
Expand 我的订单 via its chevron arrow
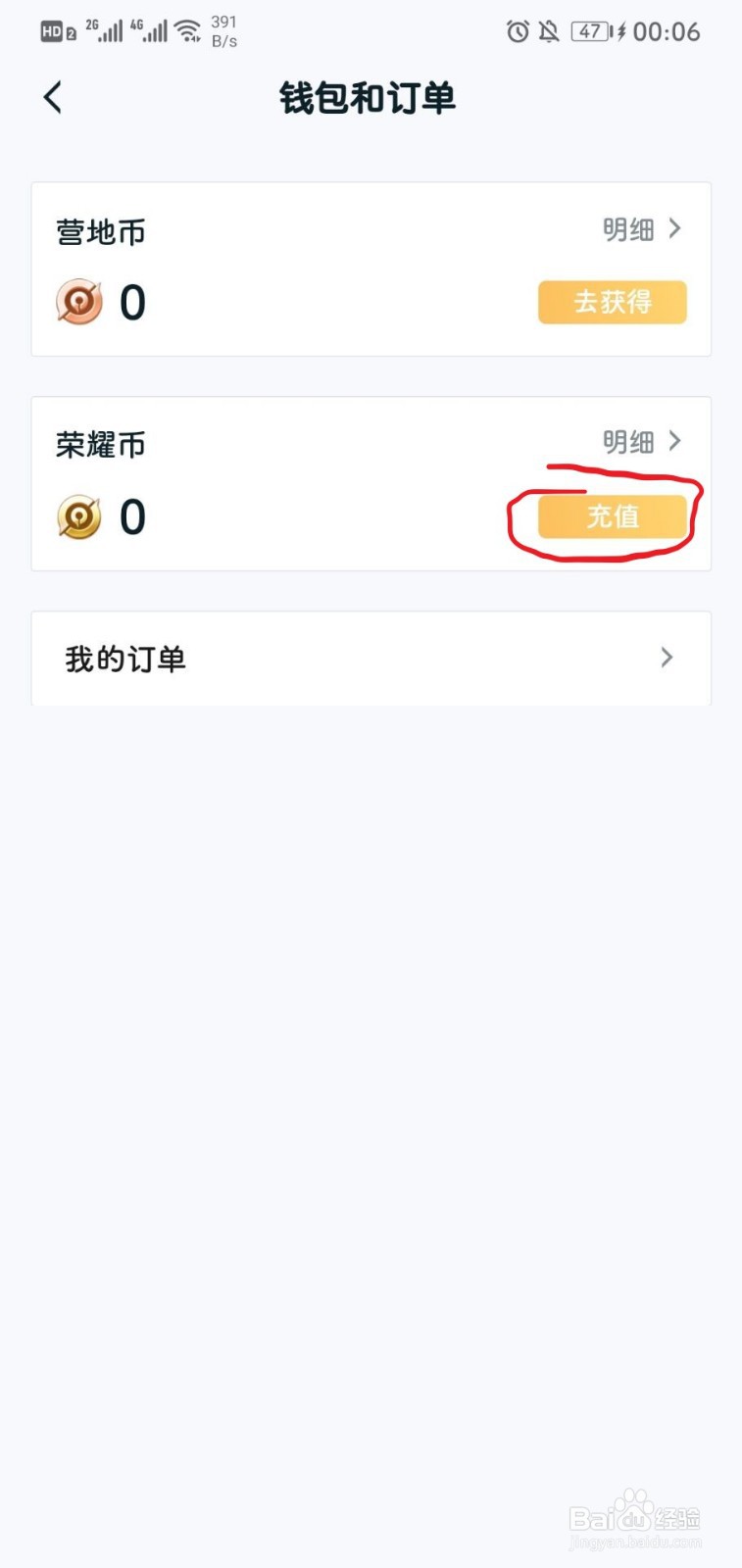(x=667, y=658)
